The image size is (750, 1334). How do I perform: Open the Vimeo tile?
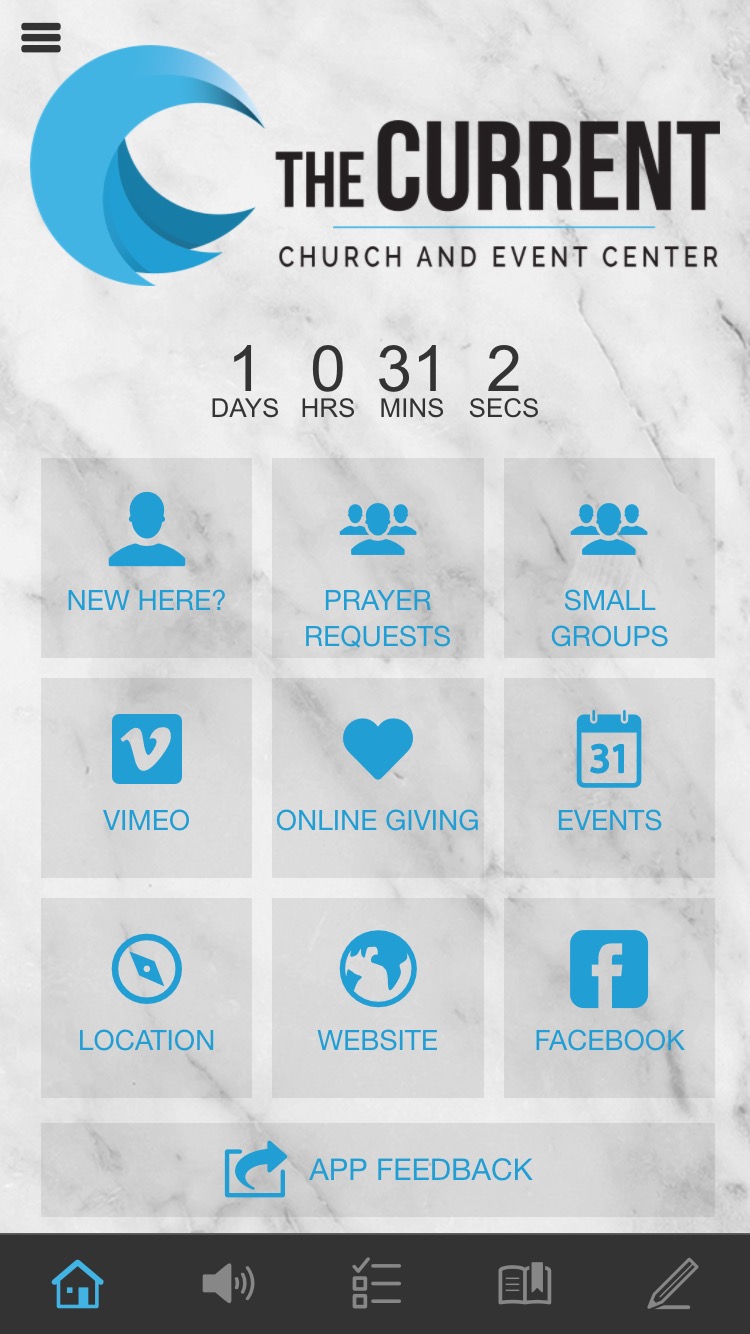coord(146,777)
